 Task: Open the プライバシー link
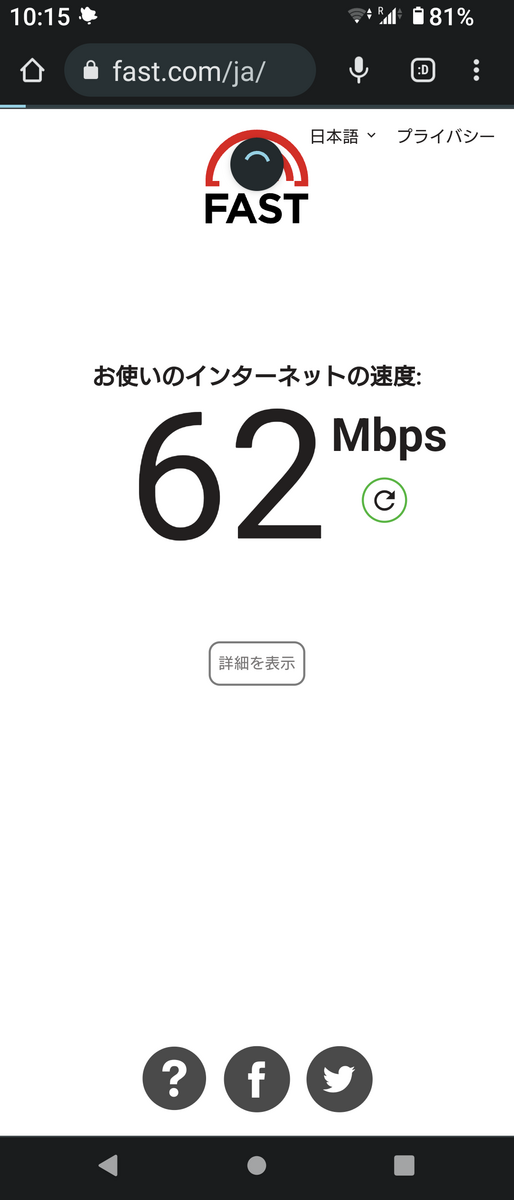click(445, 136)
